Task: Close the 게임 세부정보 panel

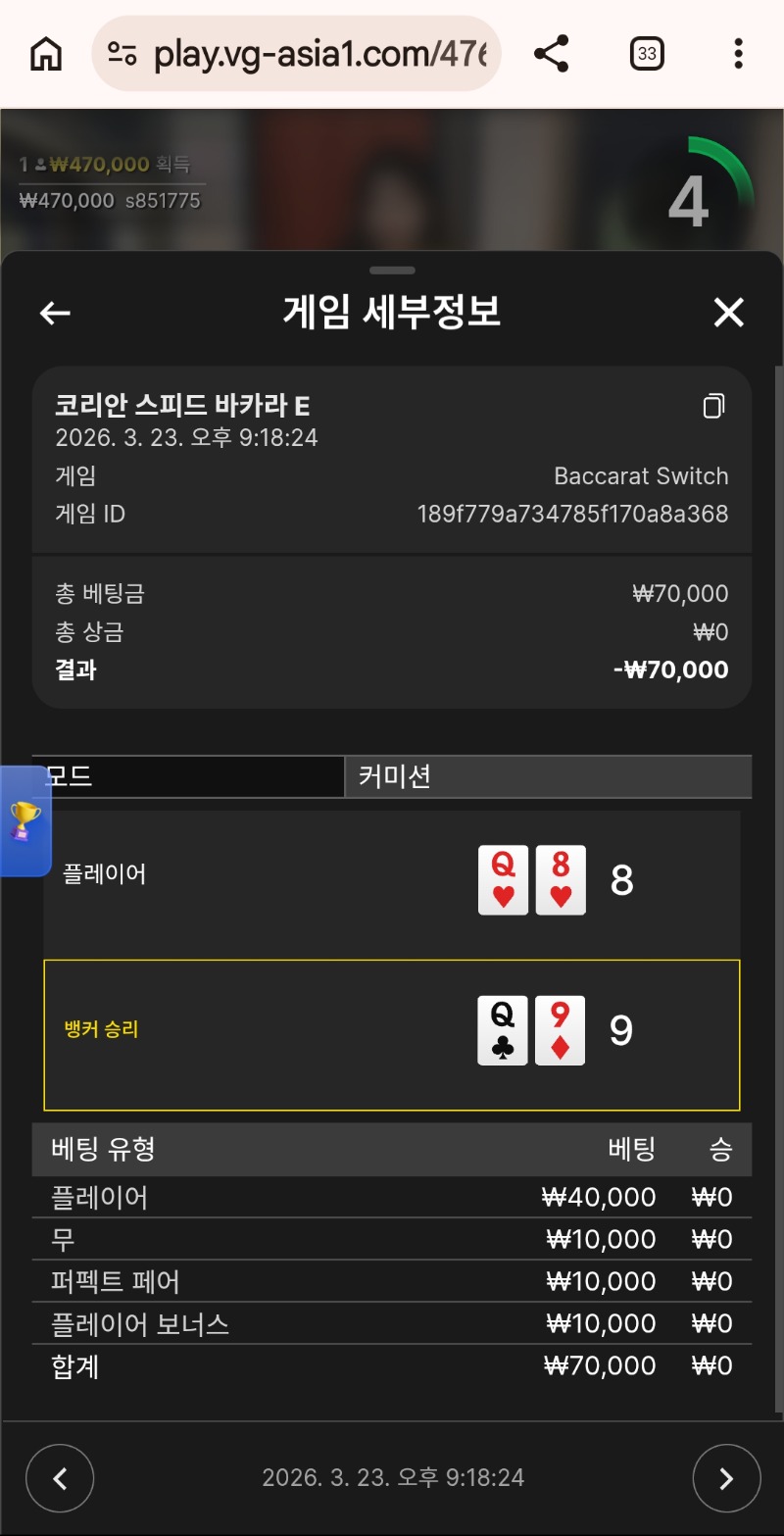Action: click(728, 313)
